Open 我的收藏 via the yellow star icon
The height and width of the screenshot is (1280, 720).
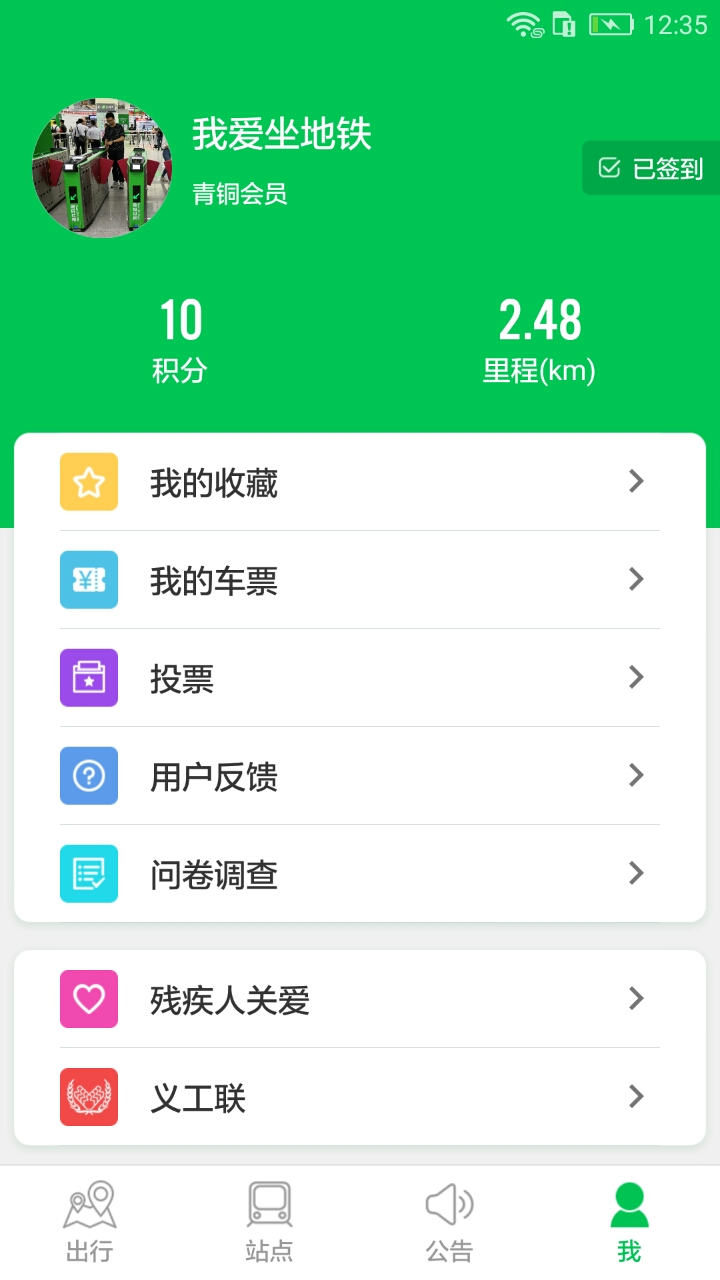(x=88, y=481)
